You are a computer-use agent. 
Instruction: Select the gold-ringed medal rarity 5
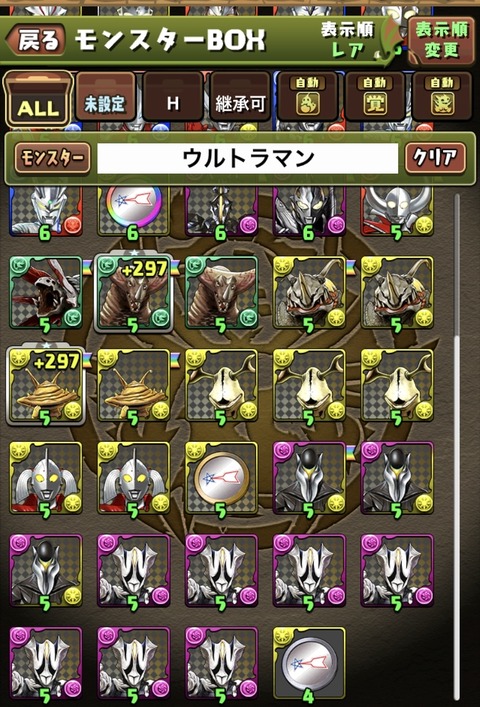(221, 478)
